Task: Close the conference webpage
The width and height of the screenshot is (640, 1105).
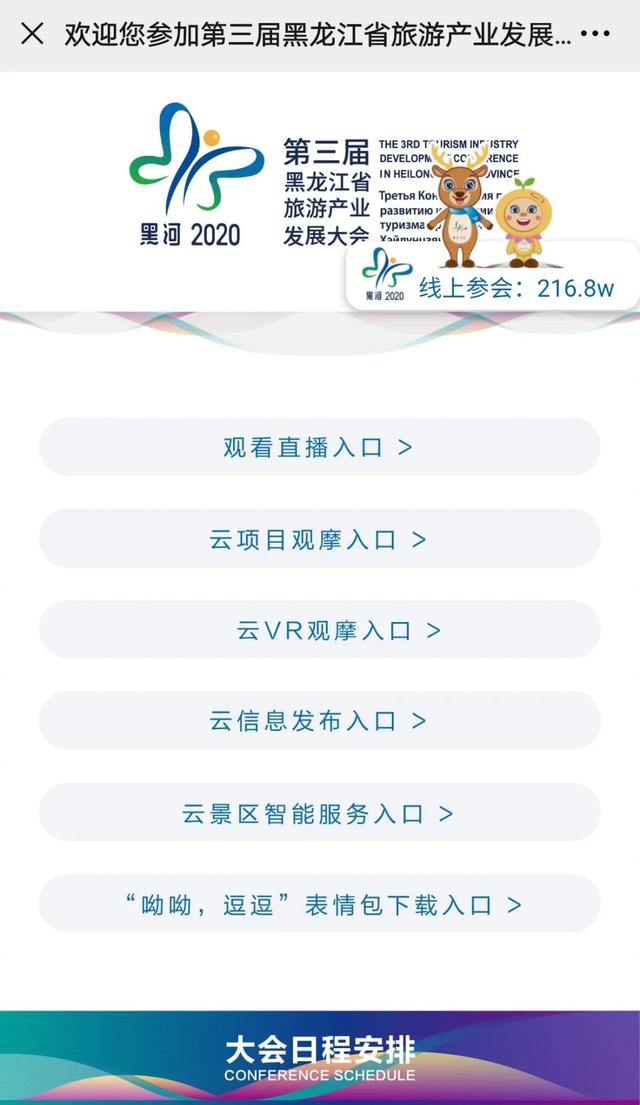Action: [x=32, y=33]
